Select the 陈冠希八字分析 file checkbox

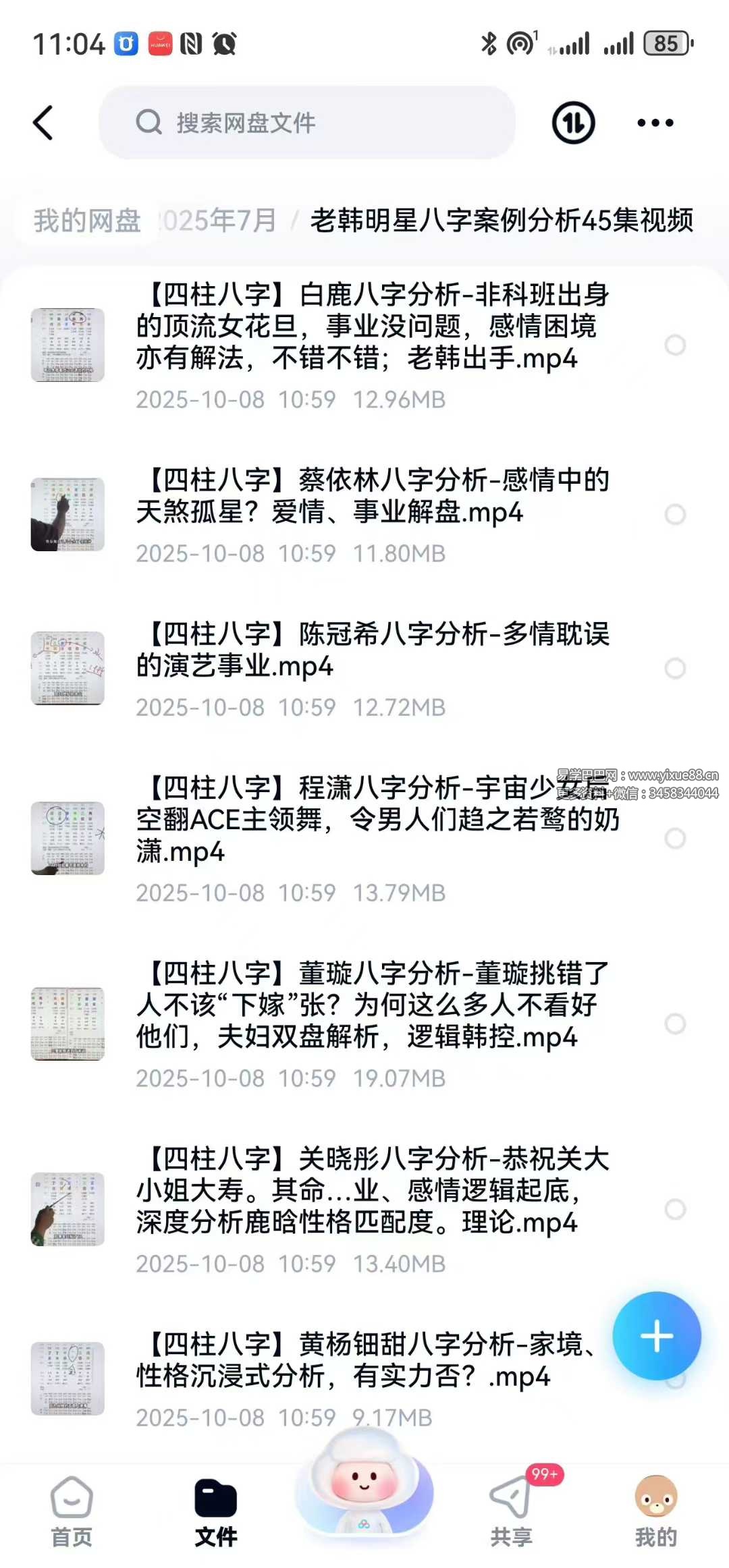pyautogui.click(x=675, y=669)
